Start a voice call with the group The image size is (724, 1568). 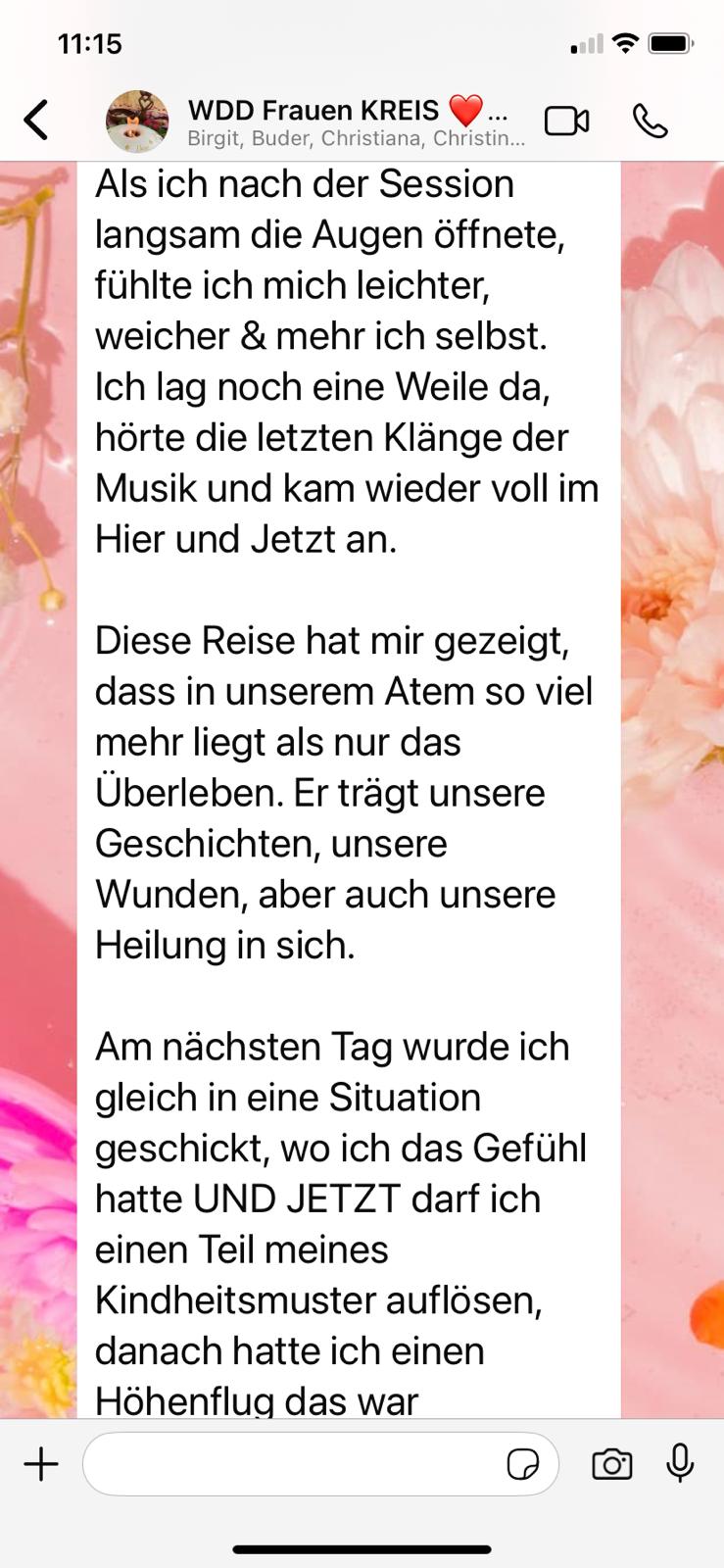pyautogui.click(x=651, y=121)
